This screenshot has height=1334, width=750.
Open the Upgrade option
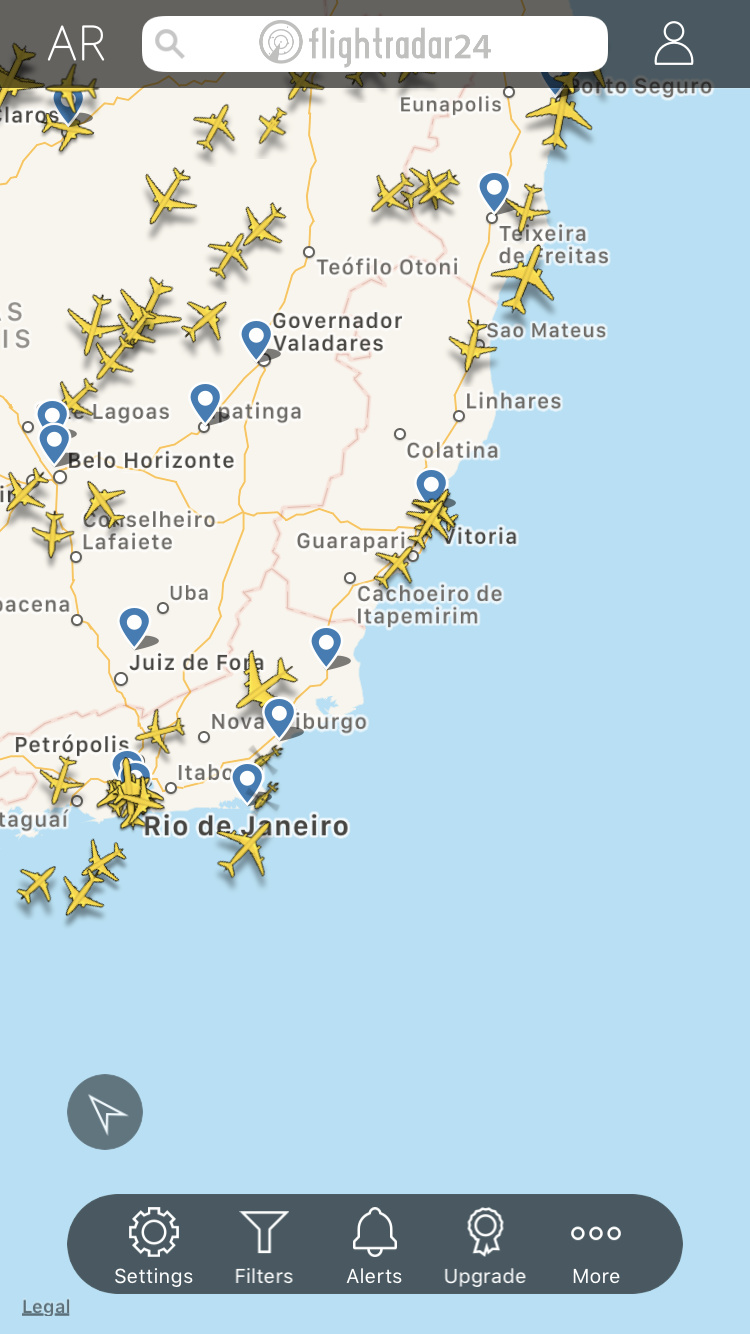[x=485, y=1246]
